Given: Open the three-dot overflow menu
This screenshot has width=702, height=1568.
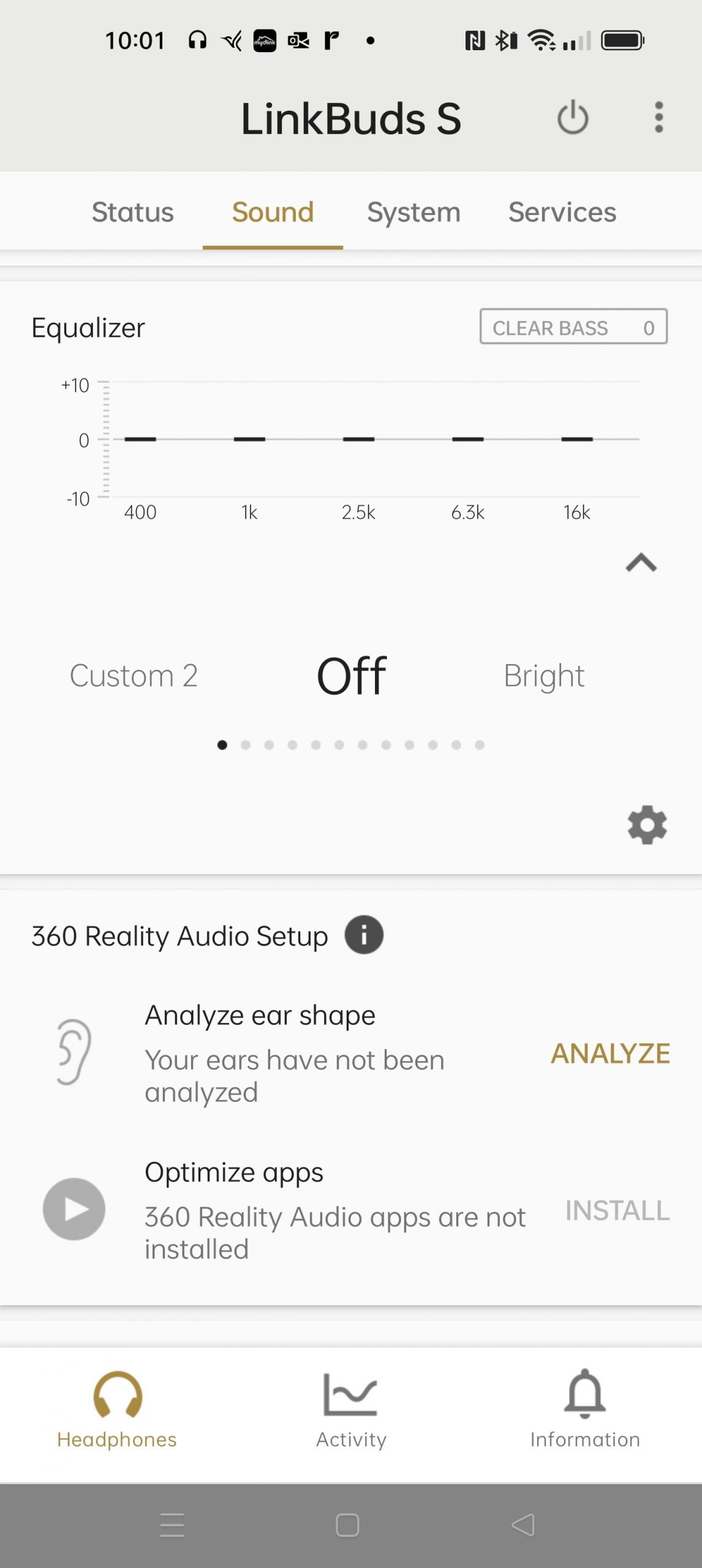Looking at the screenshot, I should (659, 118).
